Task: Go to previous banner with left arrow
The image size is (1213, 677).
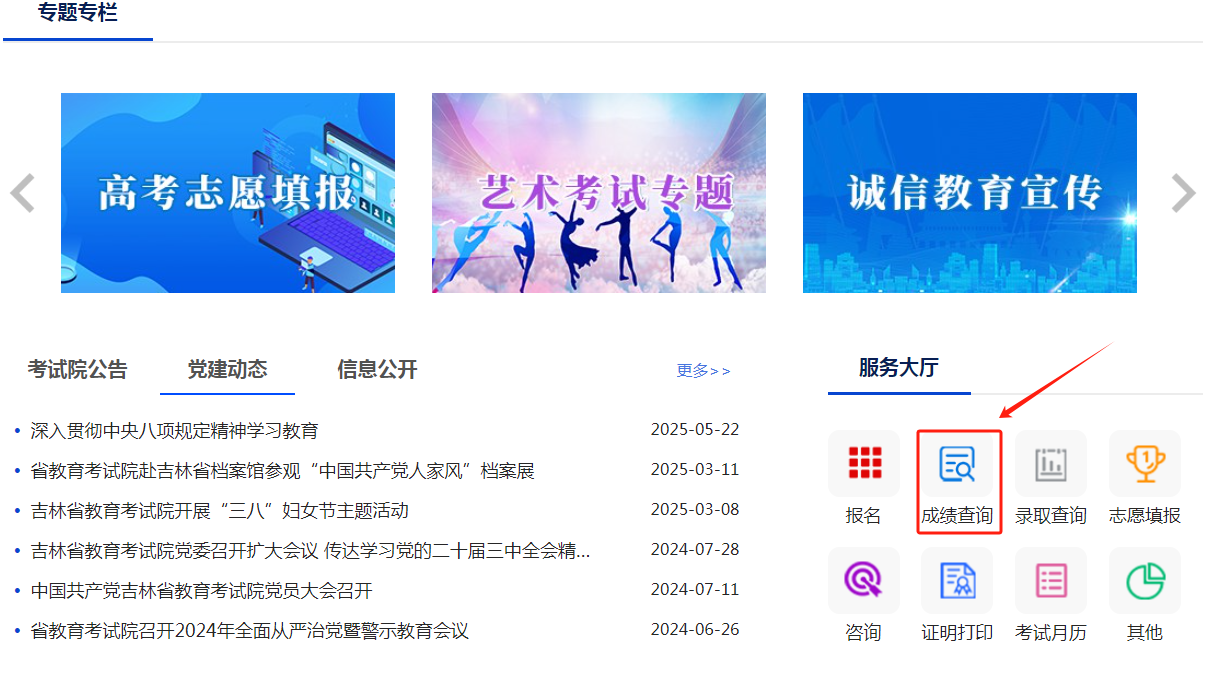Action: [23, 193]
